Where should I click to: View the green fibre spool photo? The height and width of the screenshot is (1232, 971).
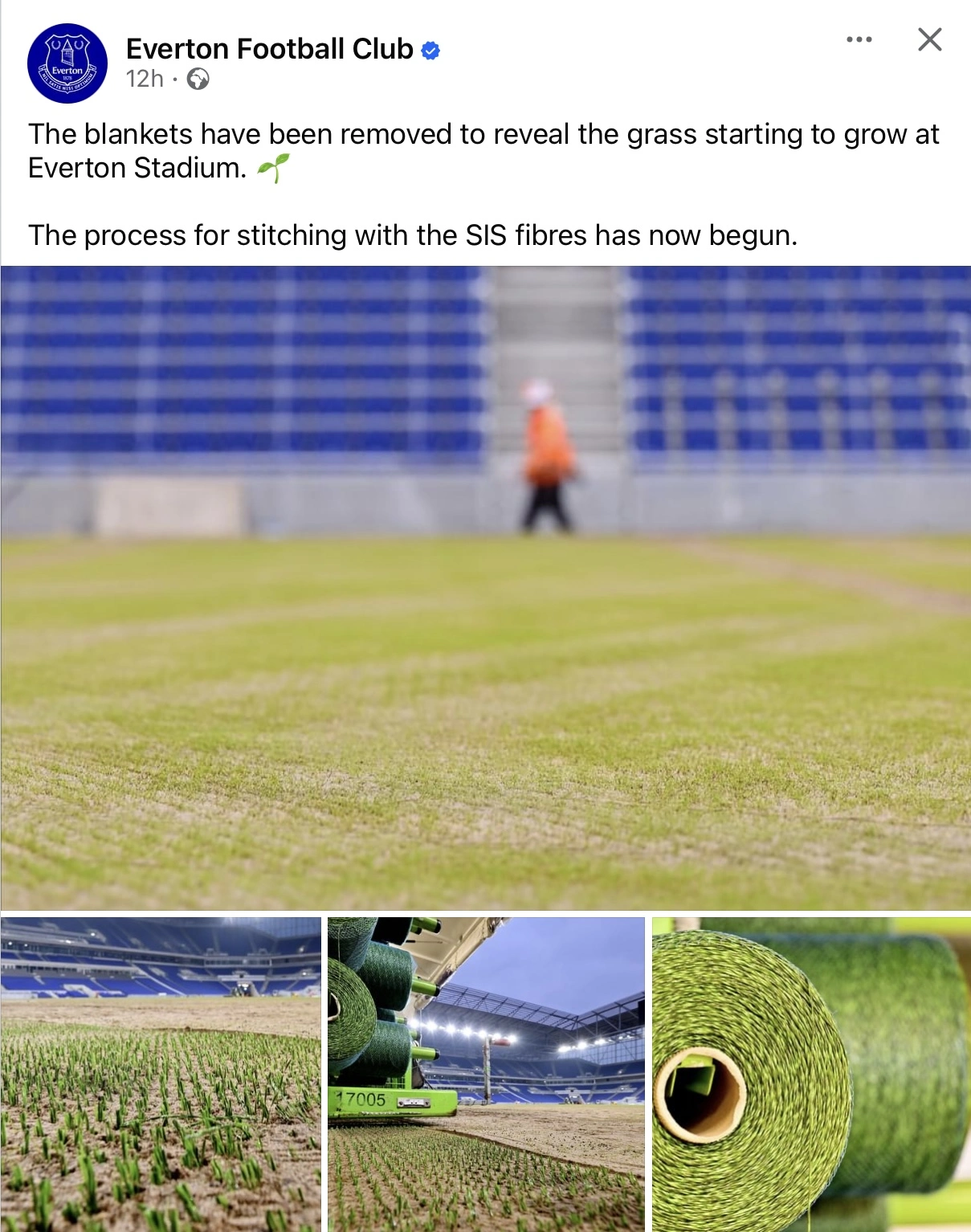click(811, 1074)
